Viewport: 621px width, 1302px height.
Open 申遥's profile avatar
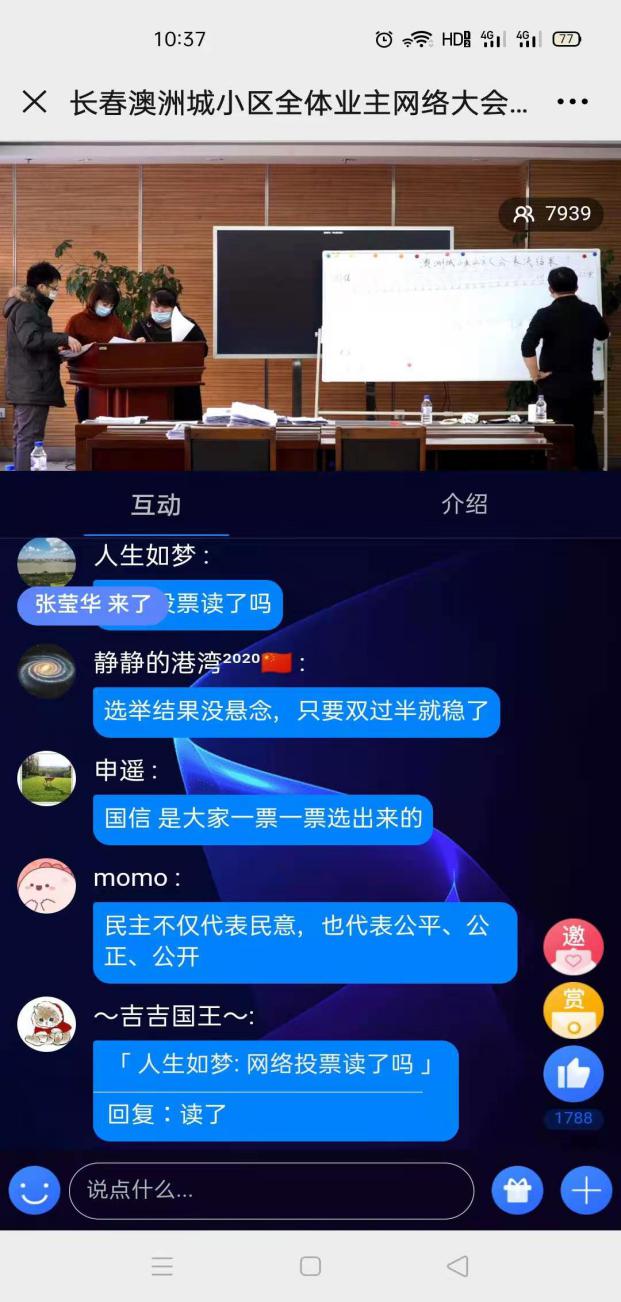(x=46, y=778)
